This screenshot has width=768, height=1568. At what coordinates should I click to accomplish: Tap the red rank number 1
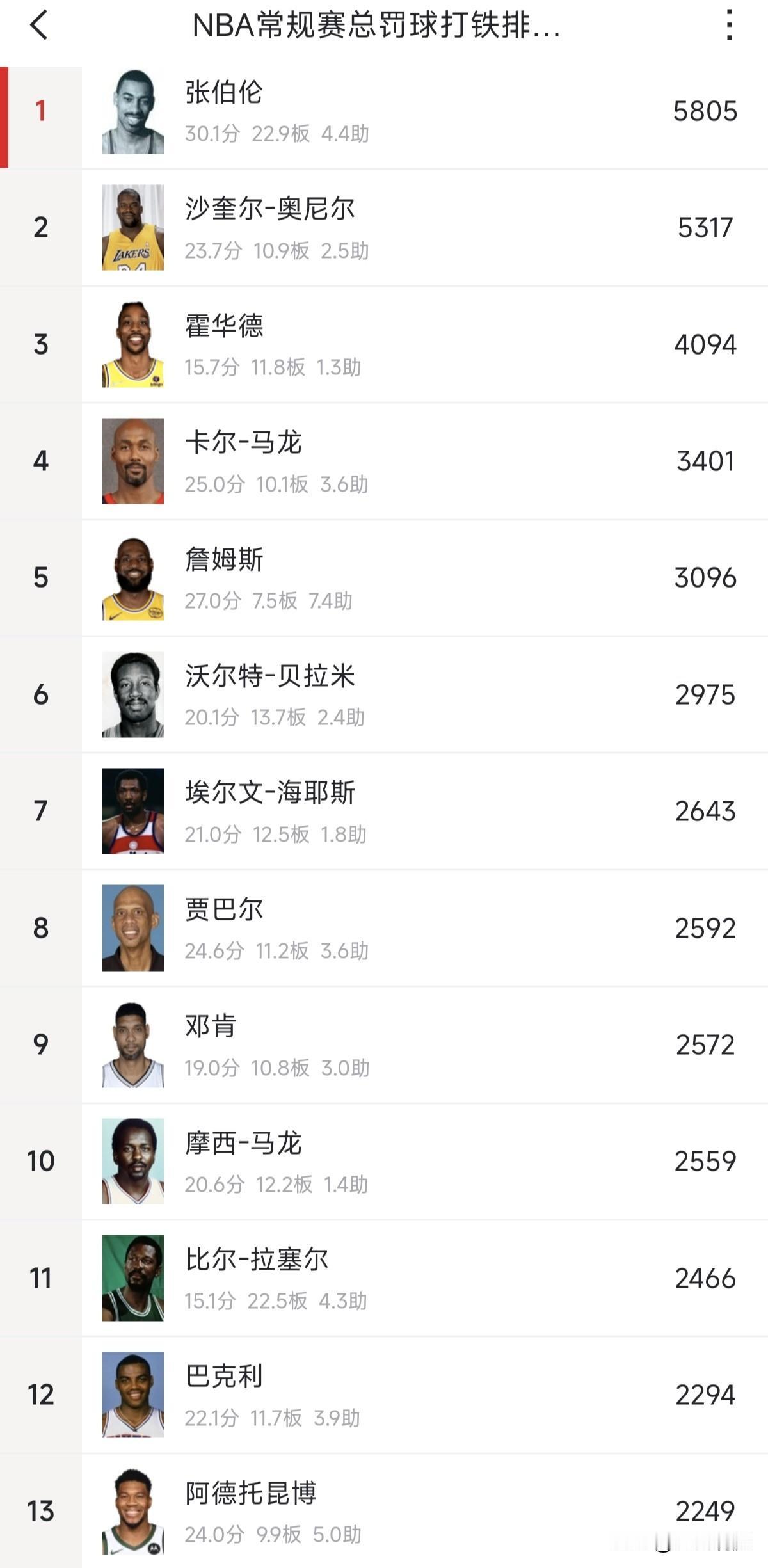pyautogui.click(x=40, y=112)
